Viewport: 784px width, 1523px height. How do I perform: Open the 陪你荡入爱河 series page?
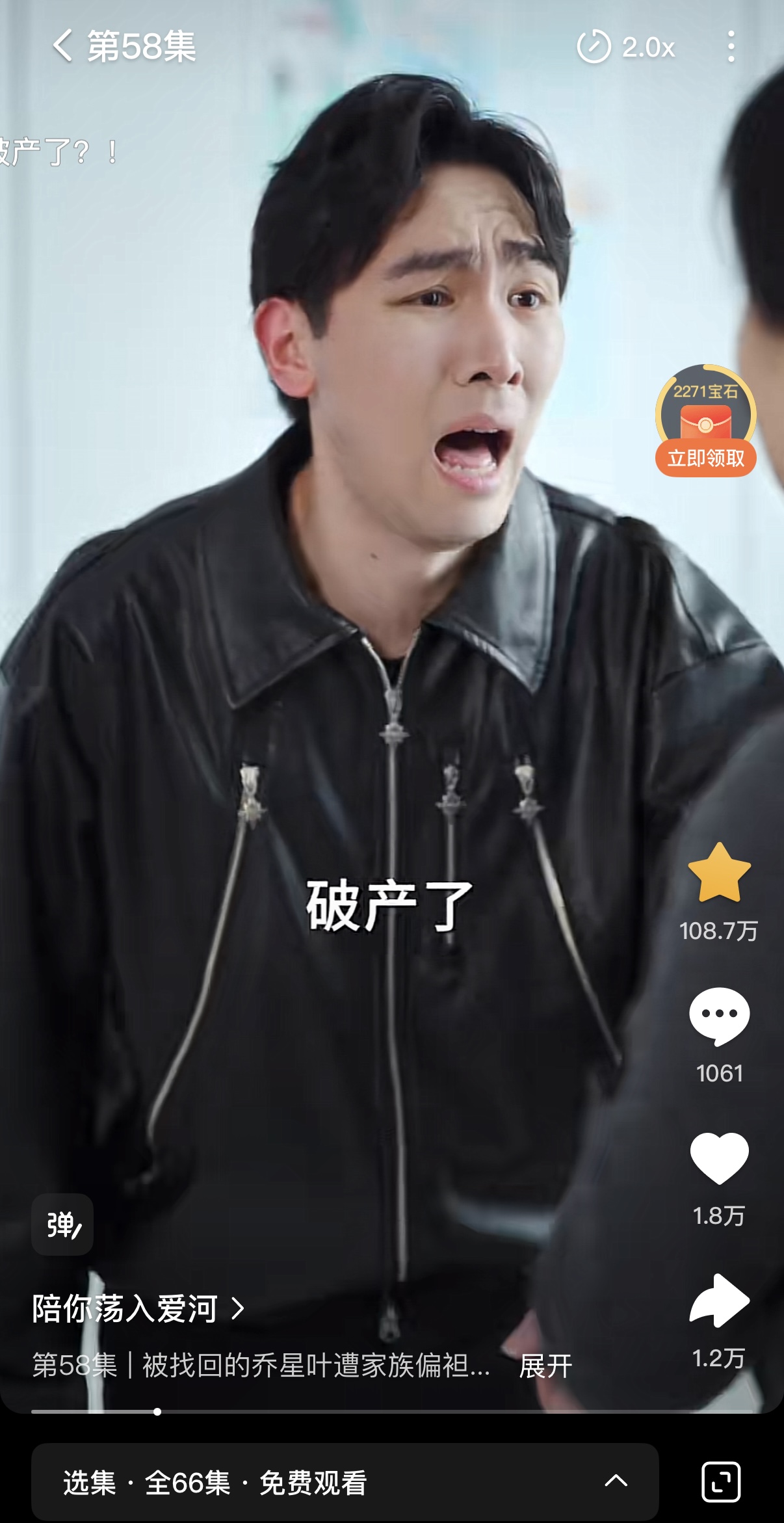[138, 1308]
